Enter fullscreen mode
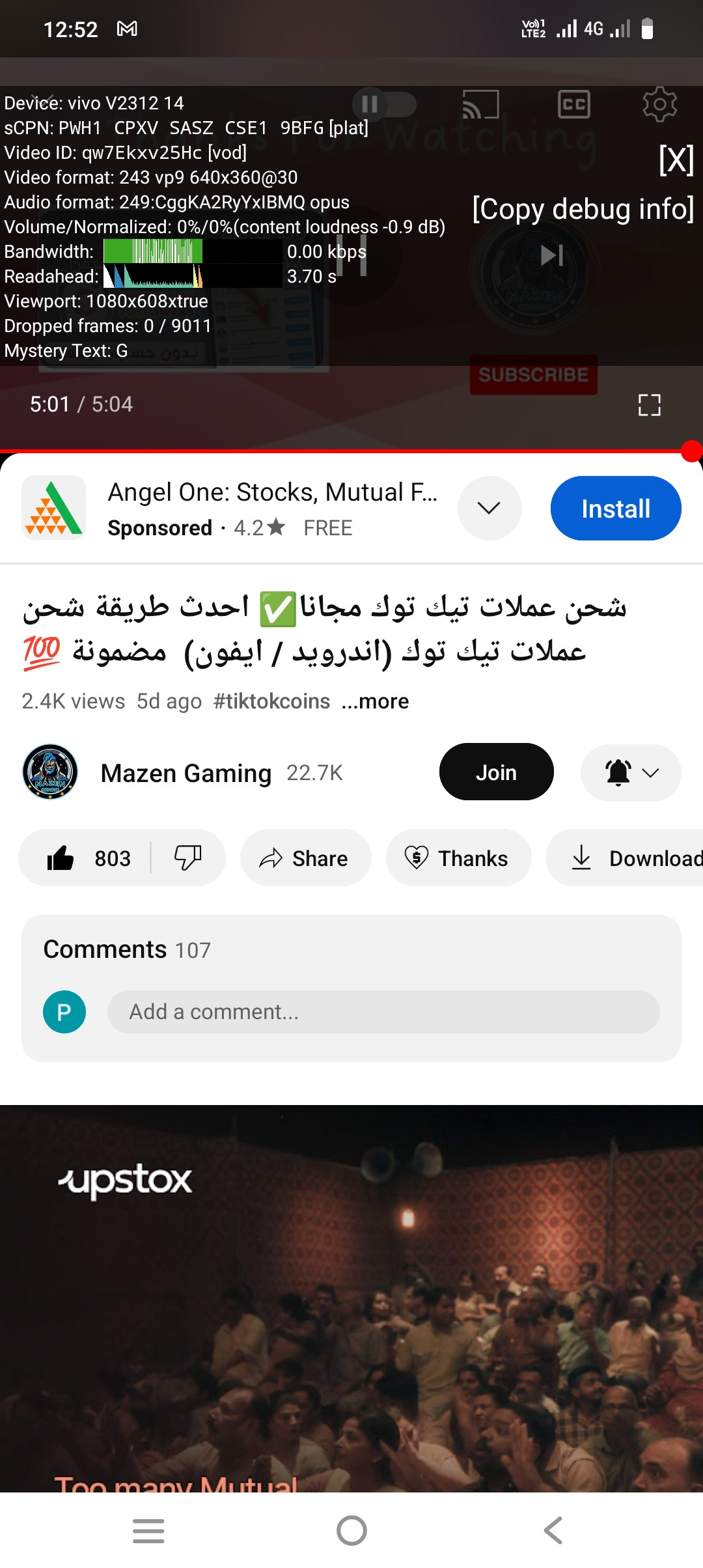Image resolution: width=703 pixels, height=1568 pixels. point(649,405)
